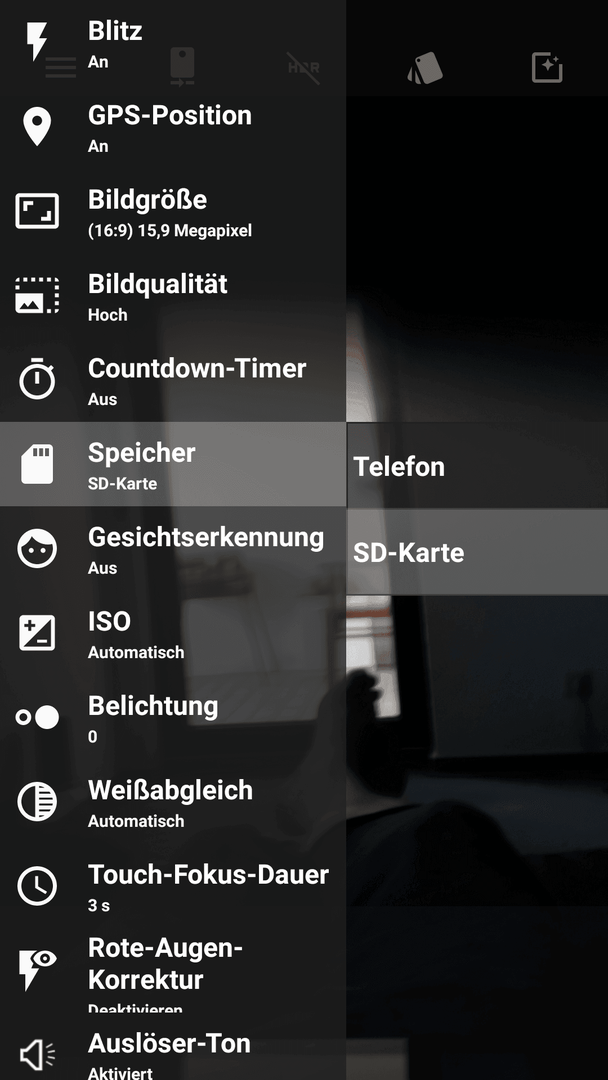
Task: Select Telefon as the storage location
Action: coord(477,467)
